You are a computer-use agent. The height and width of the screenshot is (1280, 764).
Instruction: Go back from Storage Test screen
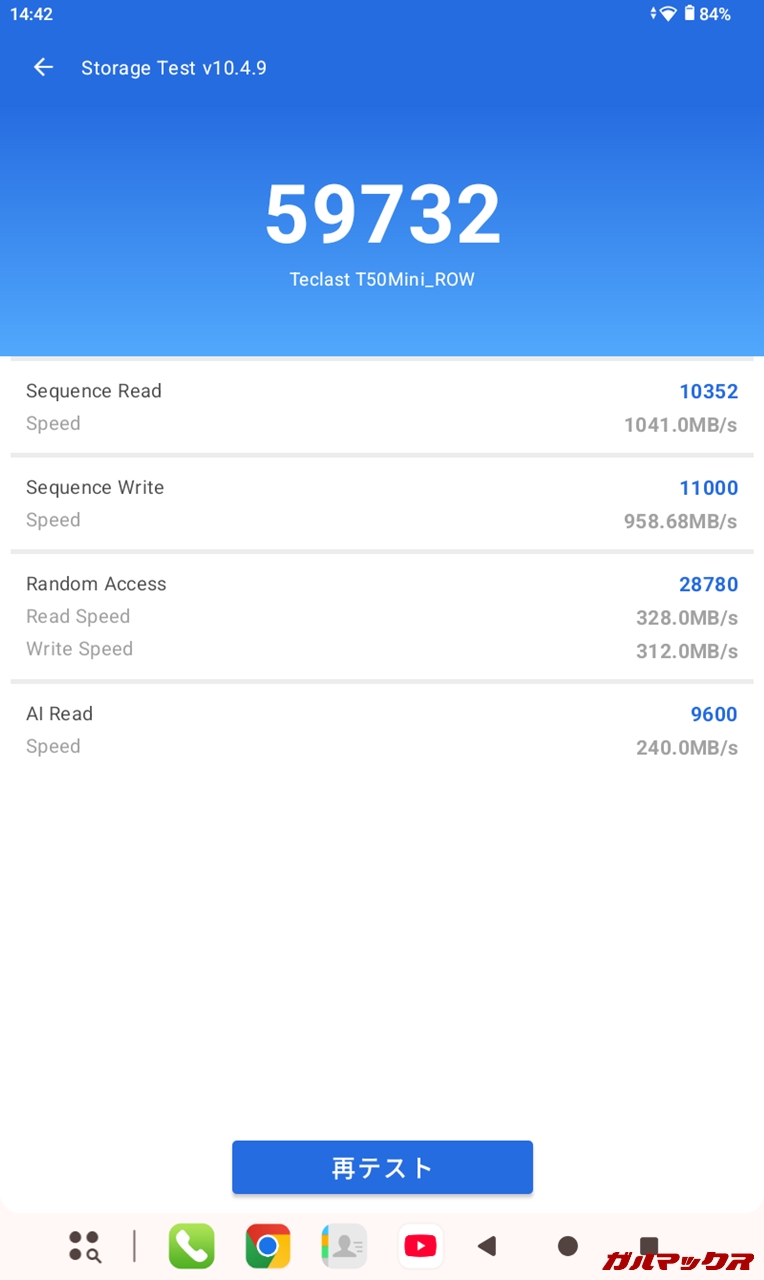click(x=43, y=68)
